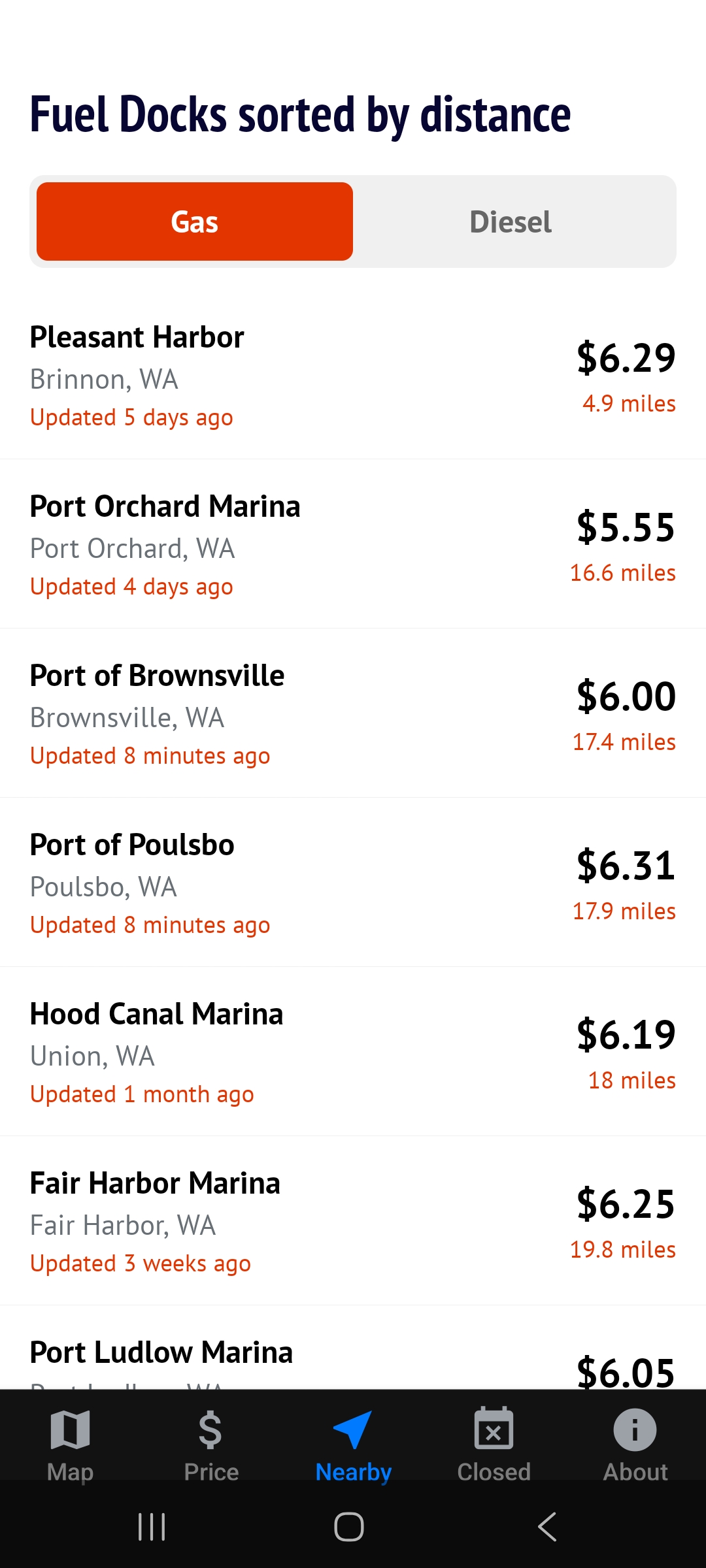Go to the Map tab
Screen dimensions: 706x1568
tap(71, 1444)
